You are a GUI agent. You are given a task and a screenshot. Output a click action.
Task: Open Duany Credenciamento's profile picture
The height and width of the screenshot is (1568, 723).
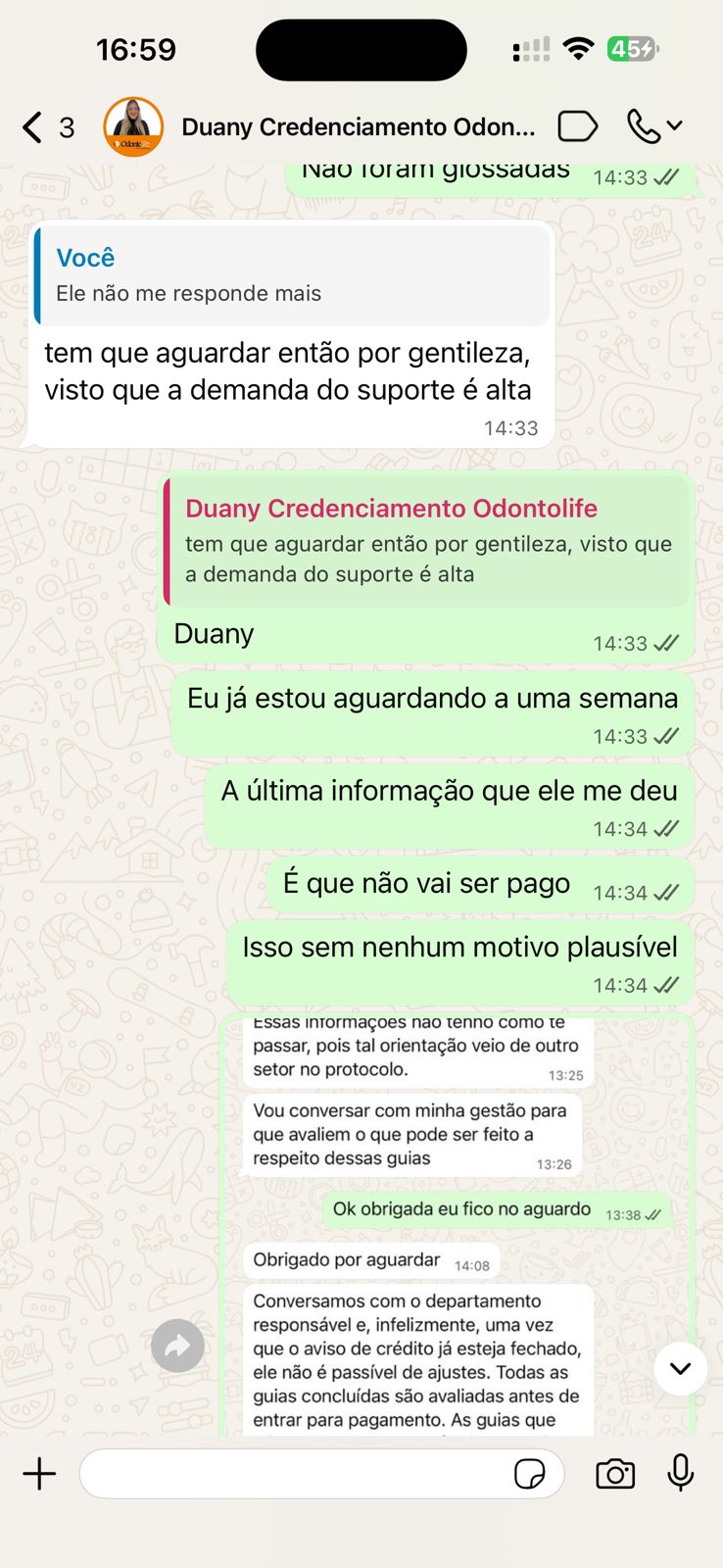(133, 127)
